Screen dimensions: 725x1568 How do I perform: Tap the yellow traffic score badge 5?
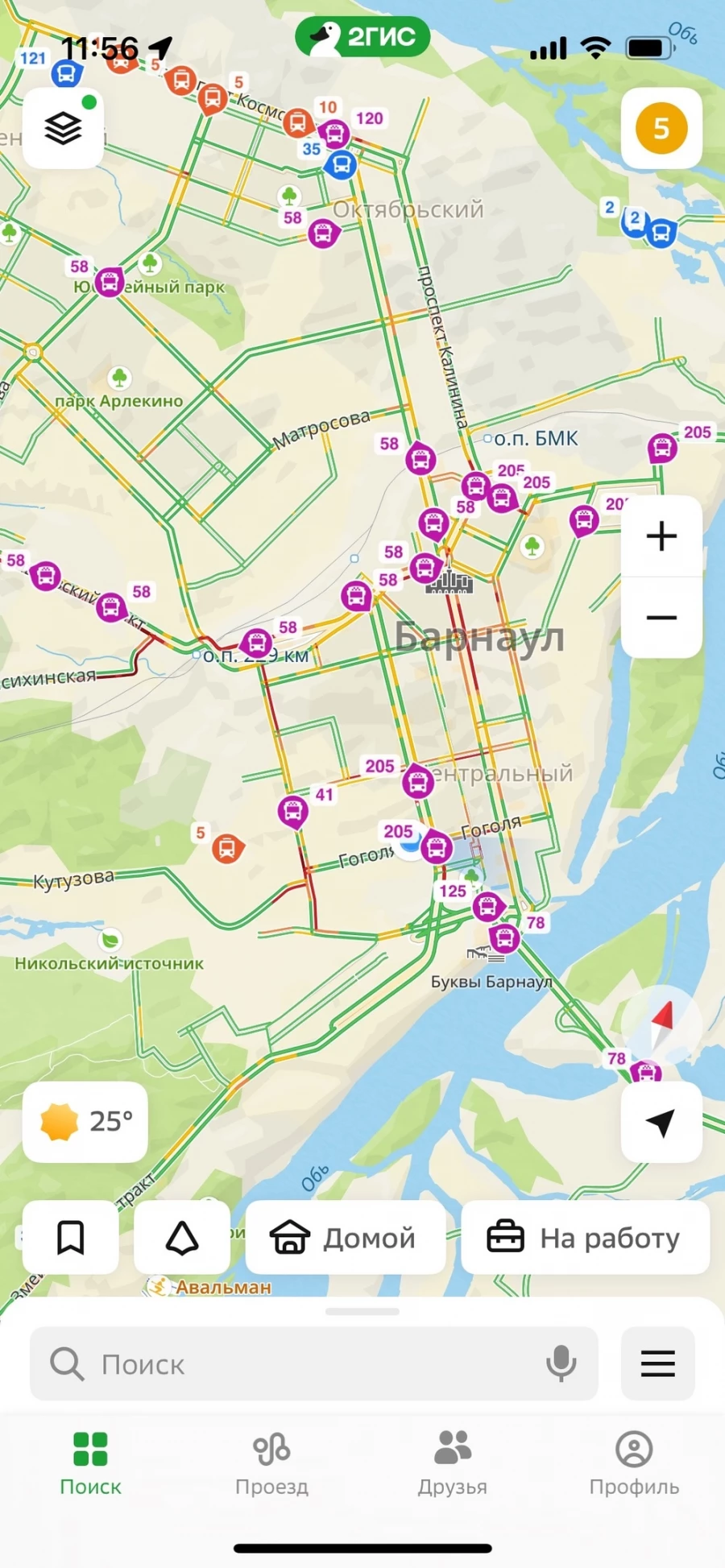pyautogui.click(x=661, y=128)
